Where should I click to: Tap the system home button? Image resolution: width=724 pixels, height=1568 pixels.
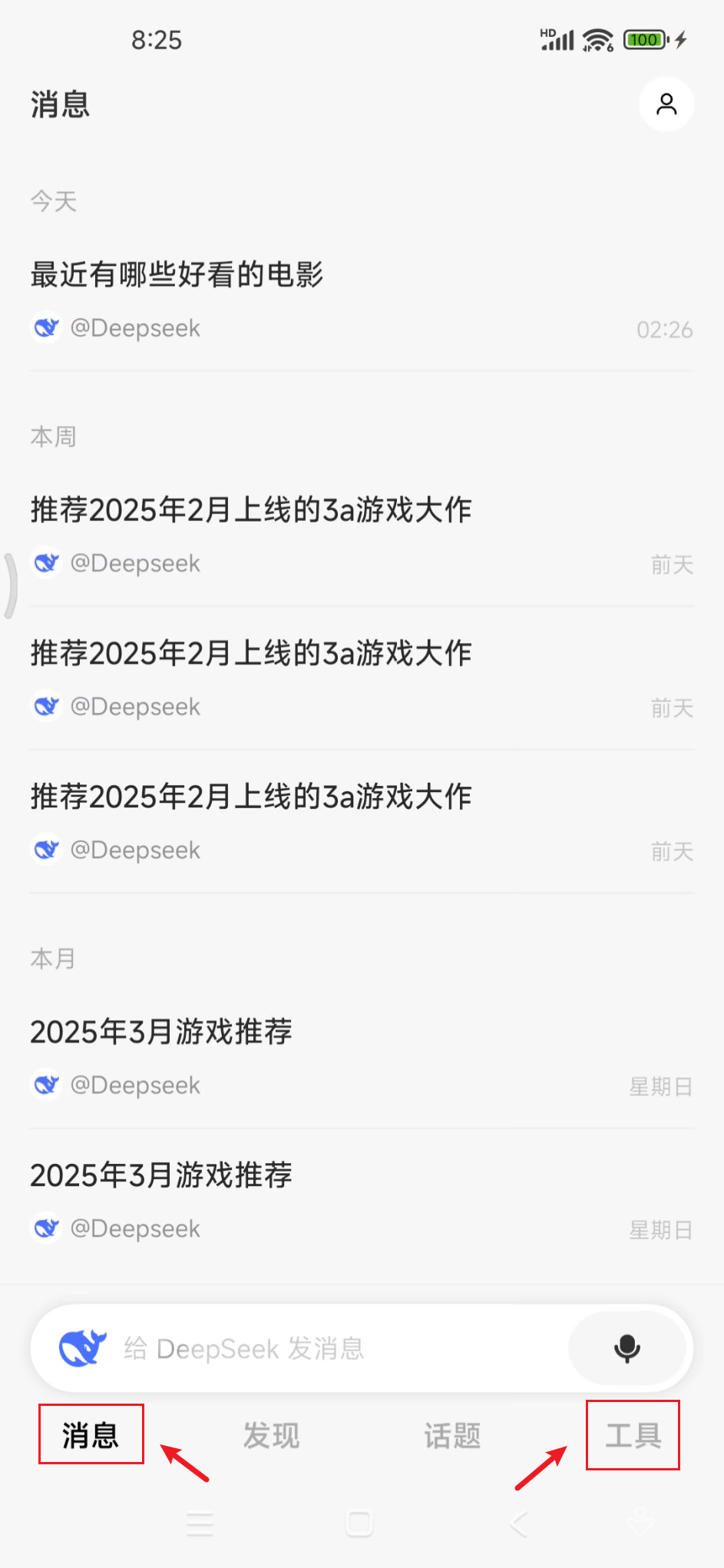(359, 1523)
